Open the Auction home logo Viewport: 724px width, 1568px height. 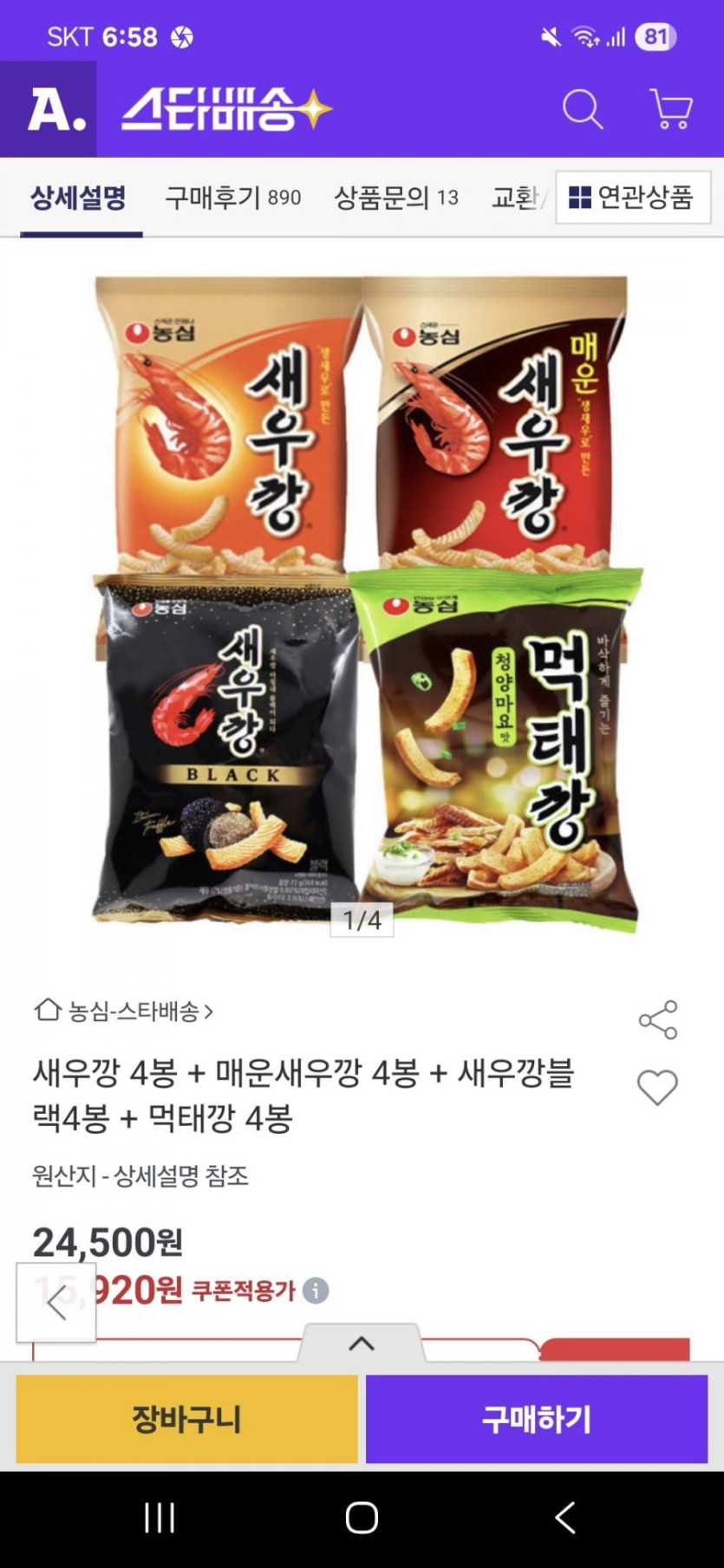click(49, 109)
